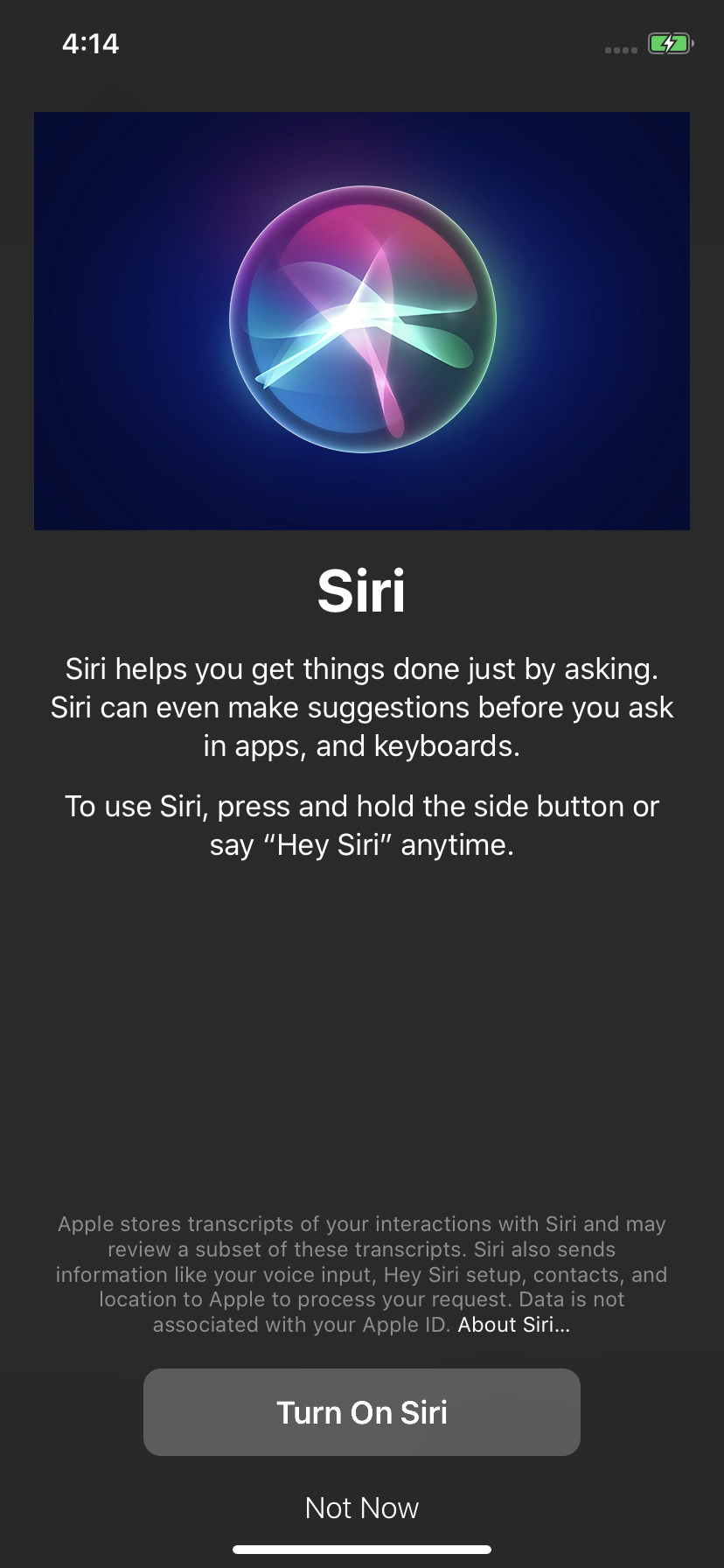Tap the Siri suggestions description text
The image size is (724, 1568).
click(361, 707)
